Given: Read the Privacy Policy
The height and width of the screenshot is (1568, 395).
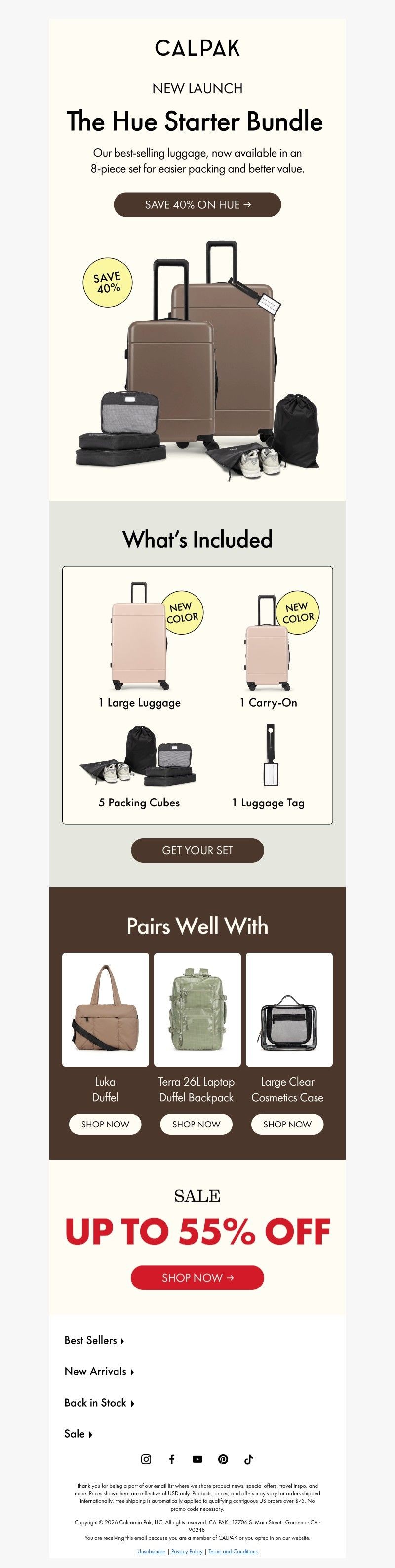Looking at the screenshot, I should [187, 1551].
